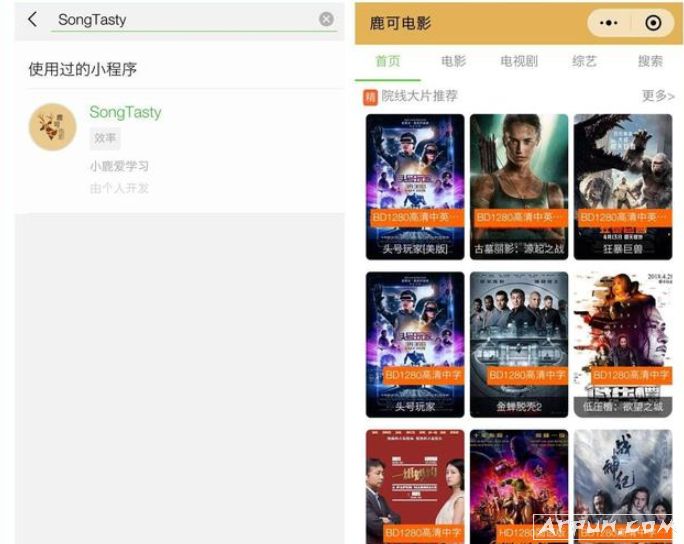The height and width of the screenshot is (544, 684).
Task: Open the 古墓丽影：源起之战 movie card
Action: click(x=518, y=185)
